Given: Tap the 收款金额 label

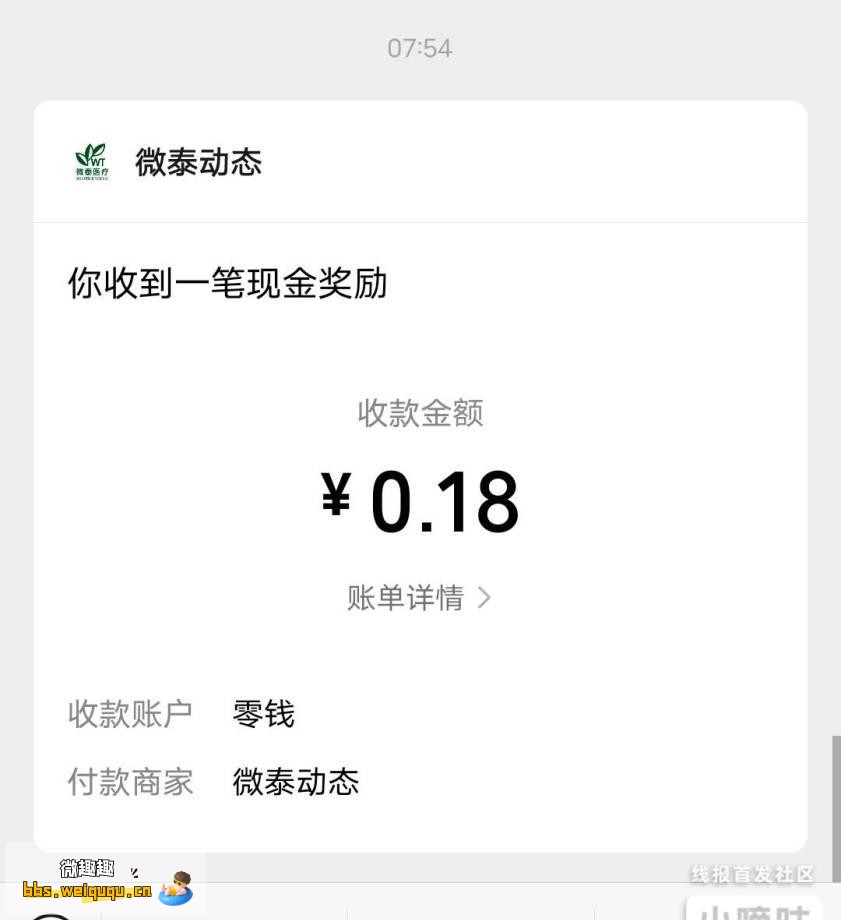Looking at the screenshot, I should click(x=420, y=413).
